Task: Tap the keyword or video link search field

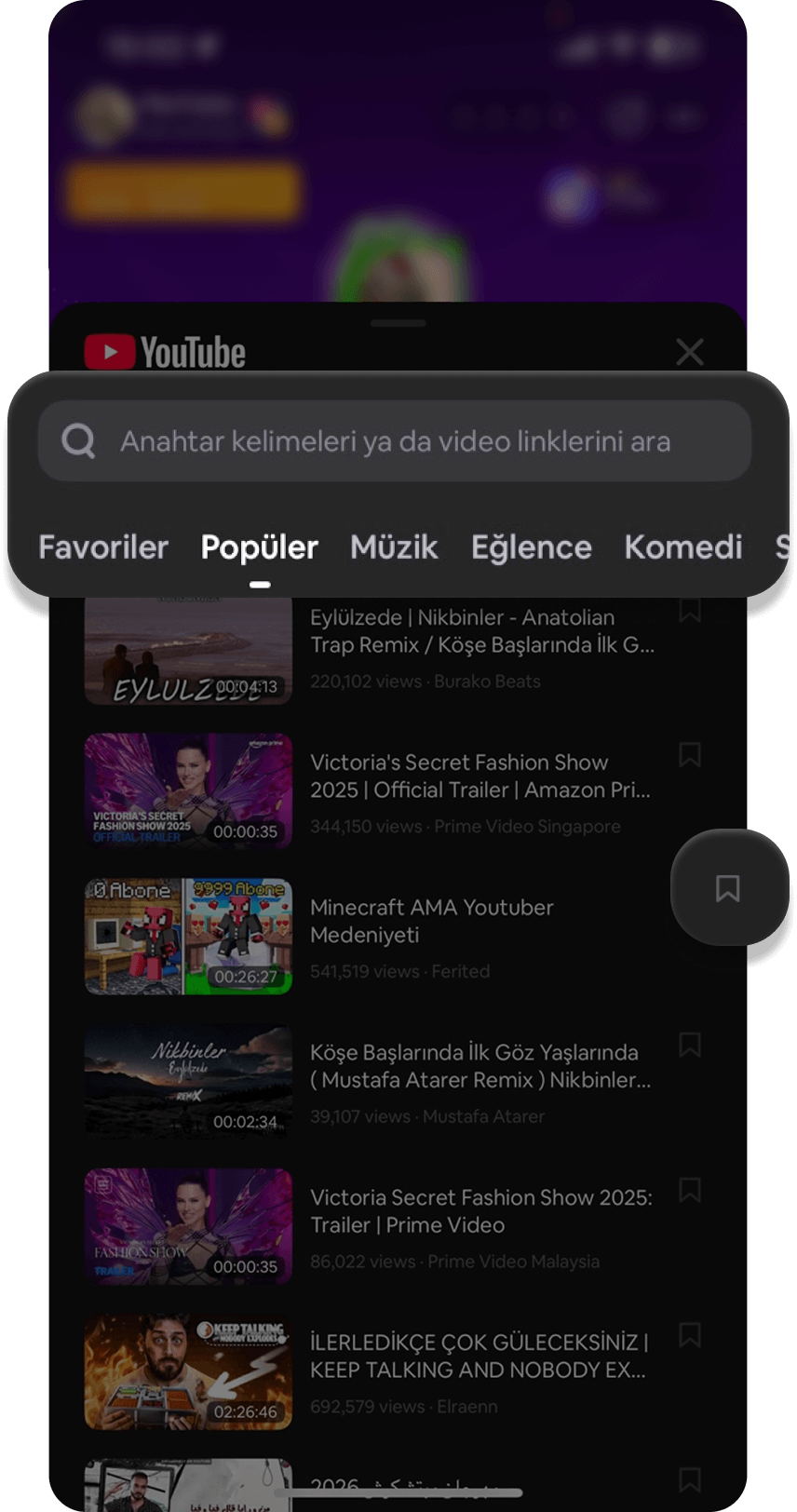Action: [395, 440]
